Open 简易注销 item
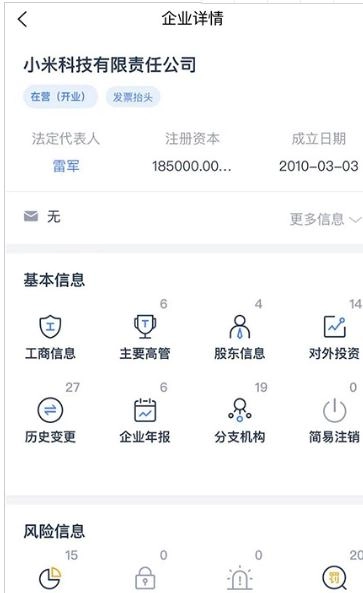The height and width of the screenshot is (593, 363). click(x=334, y=421)
